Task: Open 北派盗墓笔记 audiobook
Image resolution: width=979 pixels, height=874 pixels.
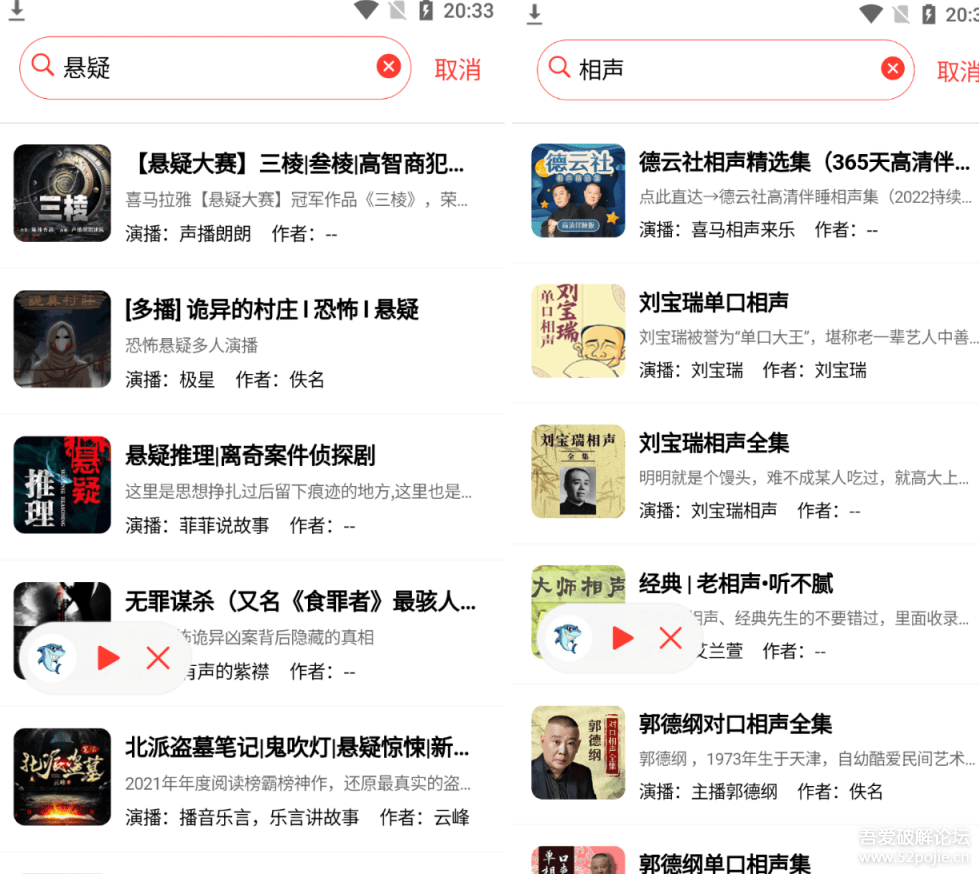Action: coord(297,747)
